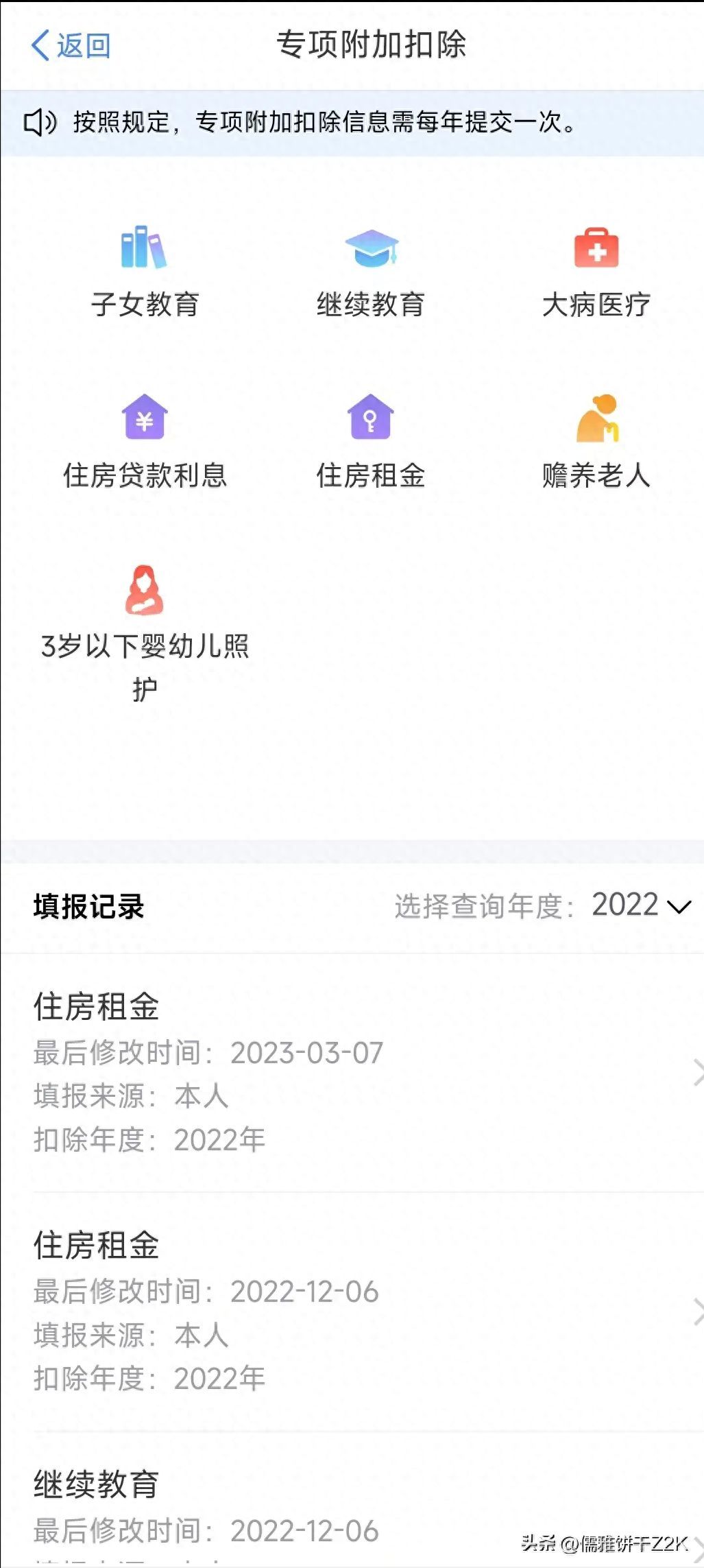This screenshot has width=704, height=1568.
Task: Open 3岁以下婴幼儿照护 infant care icon
Action: coord(145,617)
